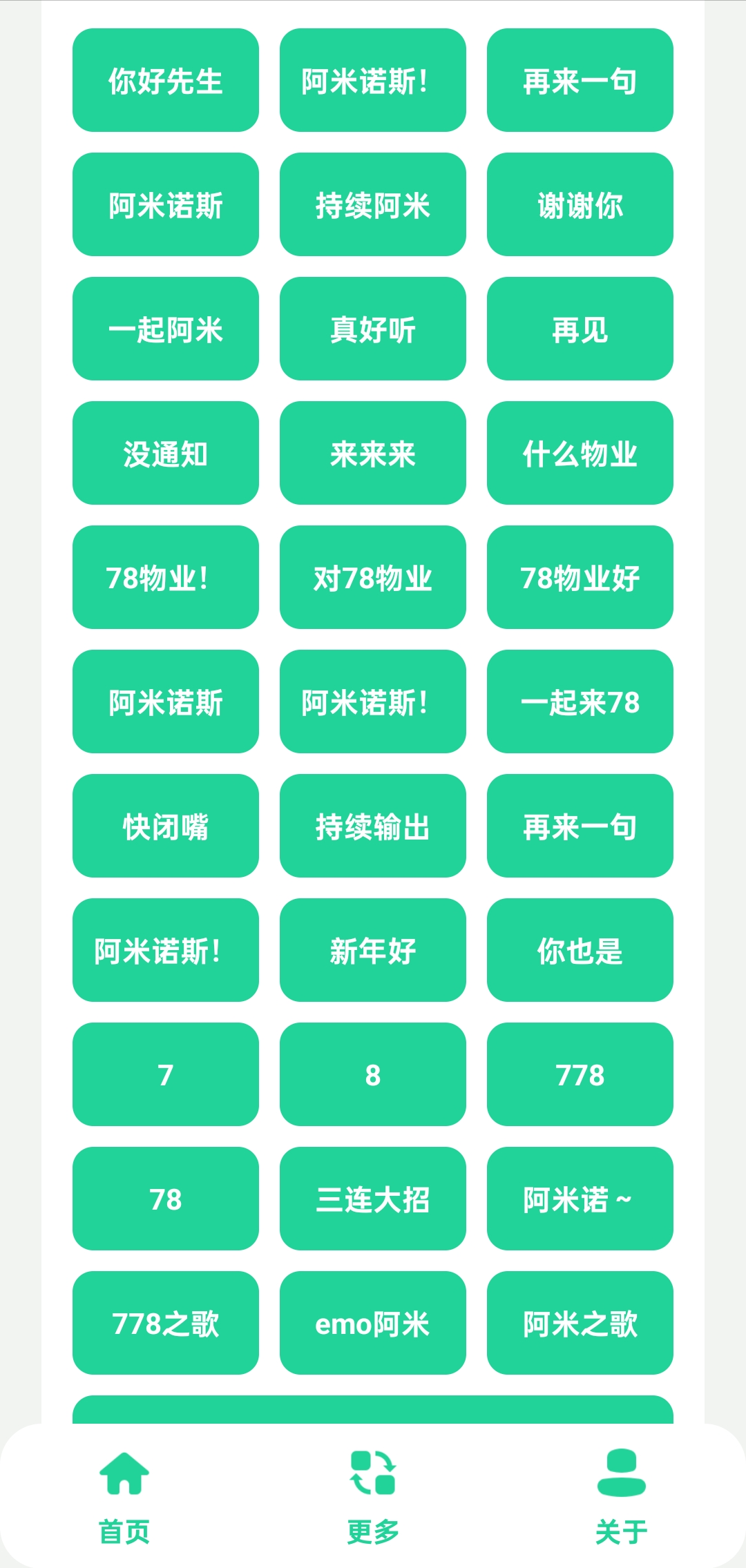The width and height of the screenshot is (746, 1568).
Task: Play the 持续输出 sound
Action: (x=372, y=826)
